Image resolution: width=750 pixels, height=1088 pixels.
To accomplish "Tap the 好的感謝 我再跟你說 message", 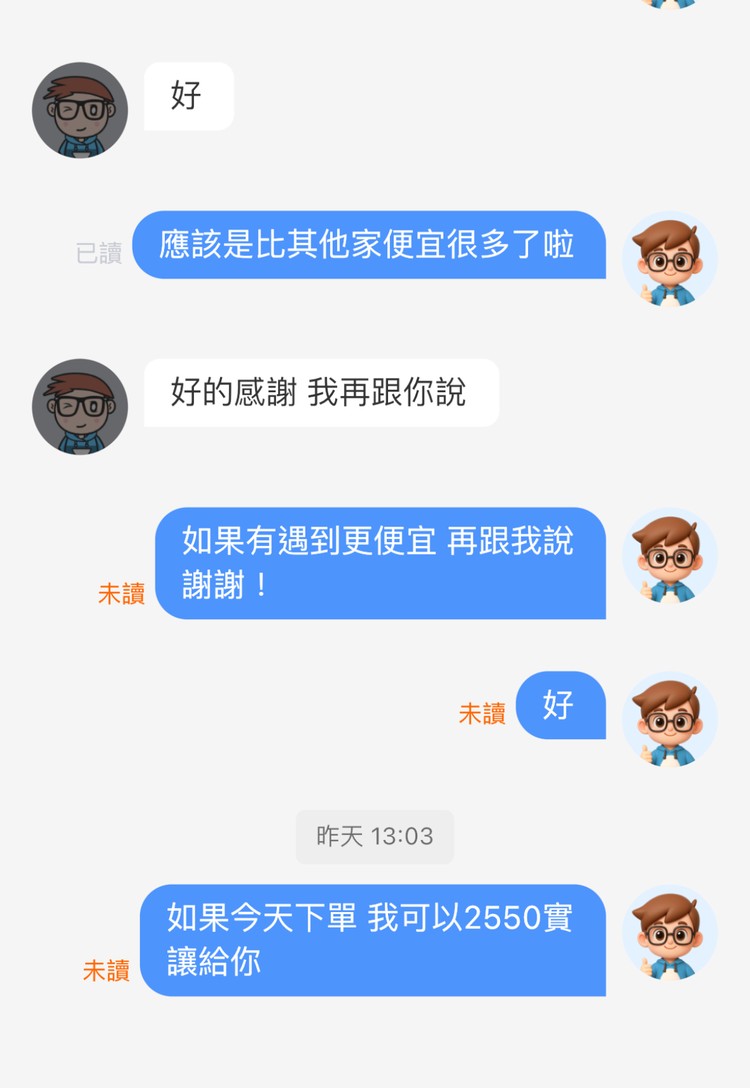I will [x=322, y=393].
